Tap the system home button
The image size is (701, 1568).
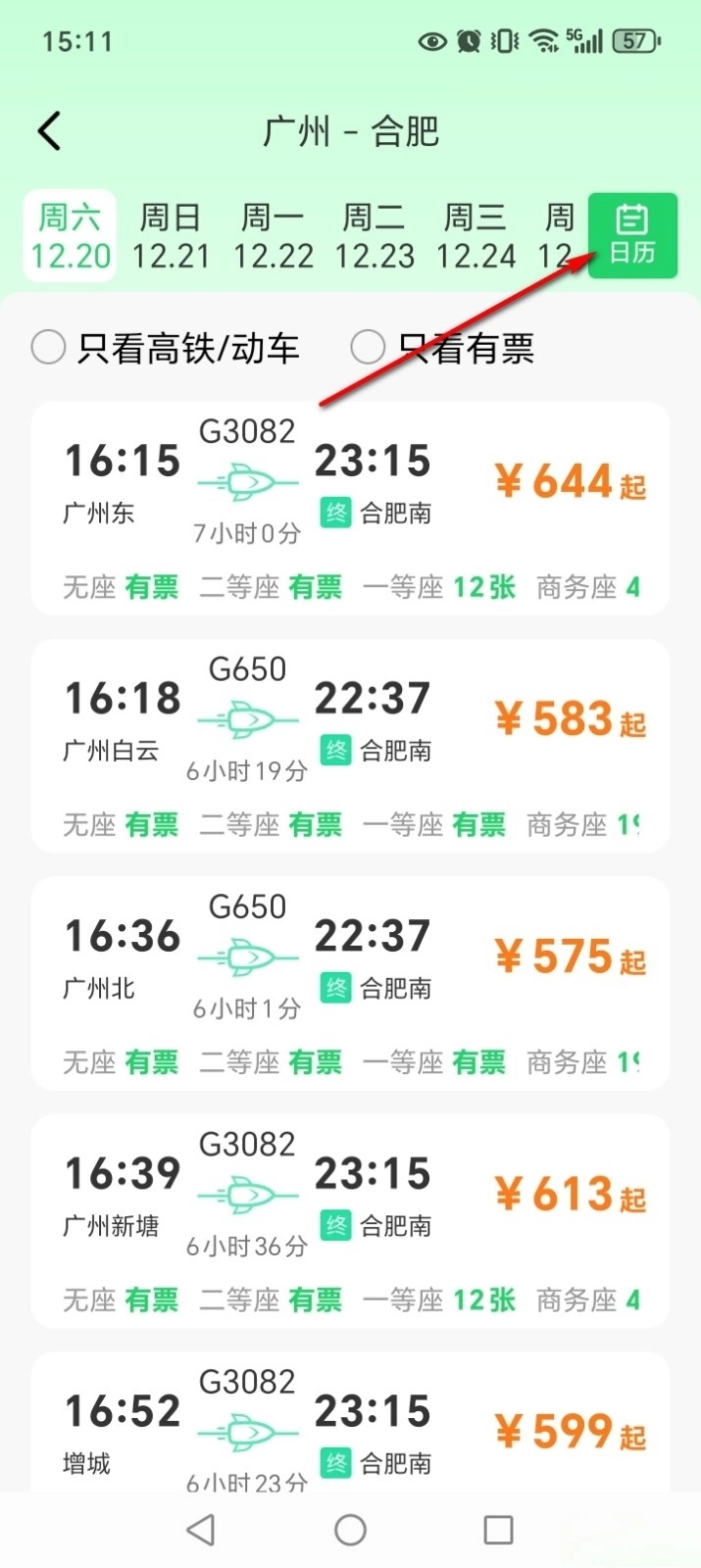(350, 1530)
